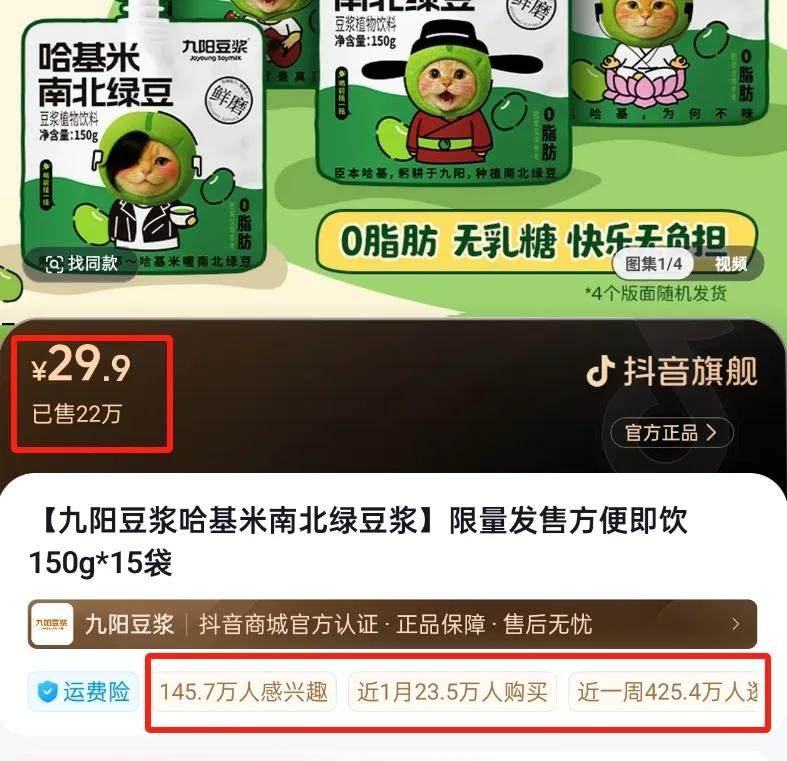The width and height of the screenshot is (787, 761).
Task: Switch to the 视频 tab
Action: [x=730, y=264]
